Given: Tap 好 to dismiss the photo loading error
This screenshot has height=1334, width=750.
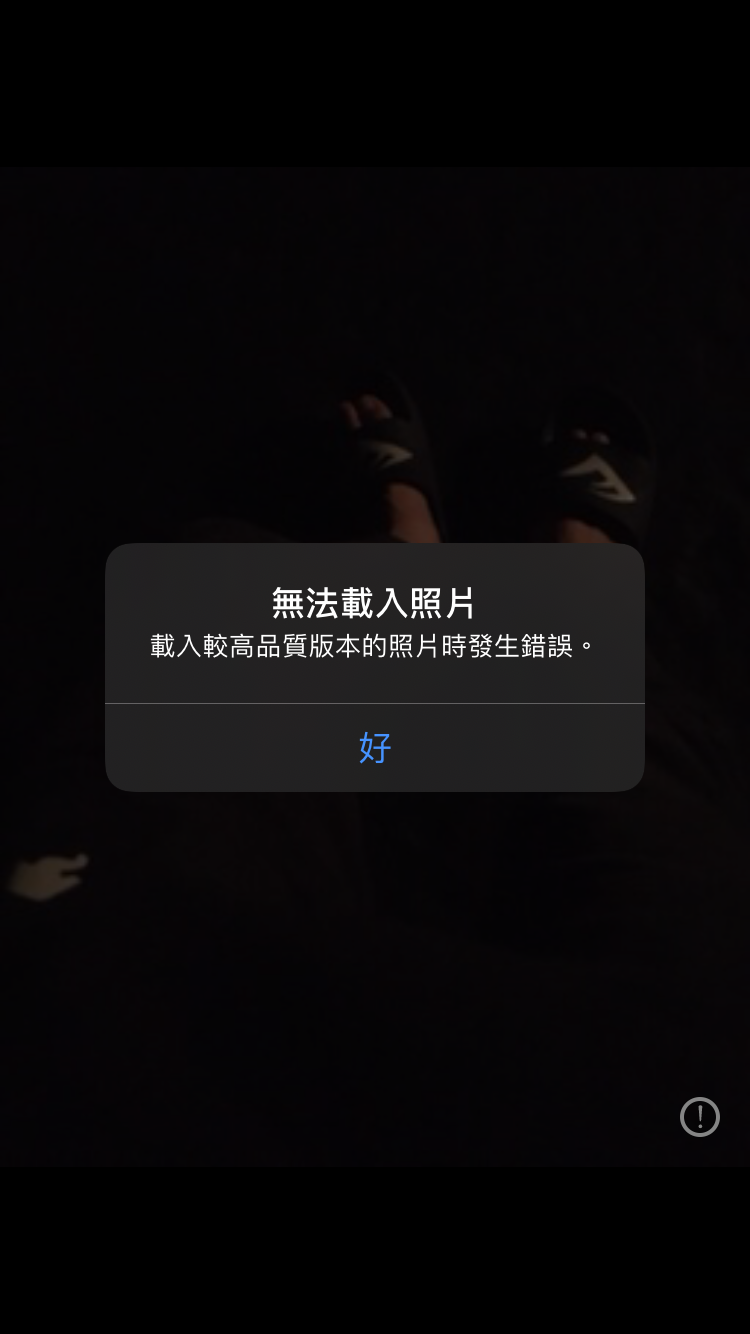Looking at the screenshot, I should point(375,748).
